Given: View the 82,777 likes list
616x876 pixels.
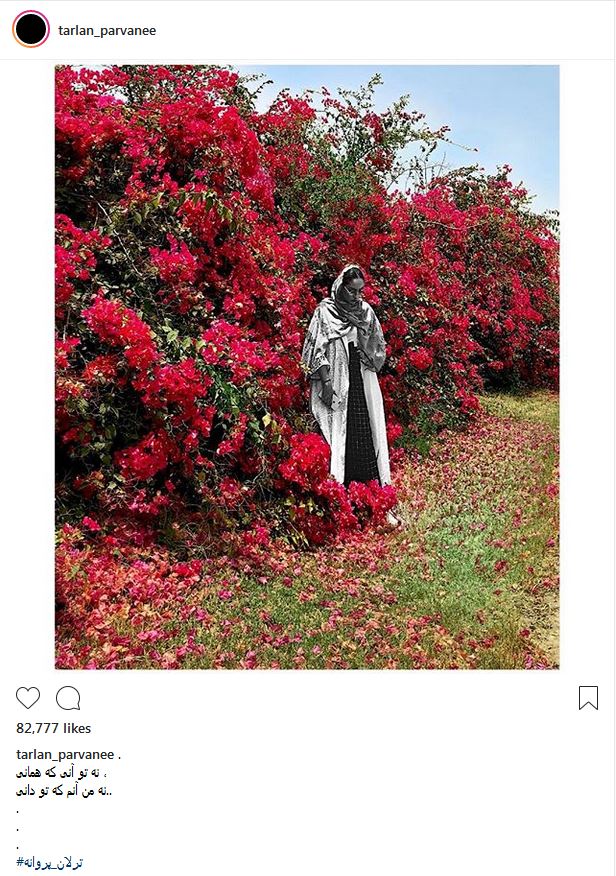Looking at the screenshot, I should (54, 729).
